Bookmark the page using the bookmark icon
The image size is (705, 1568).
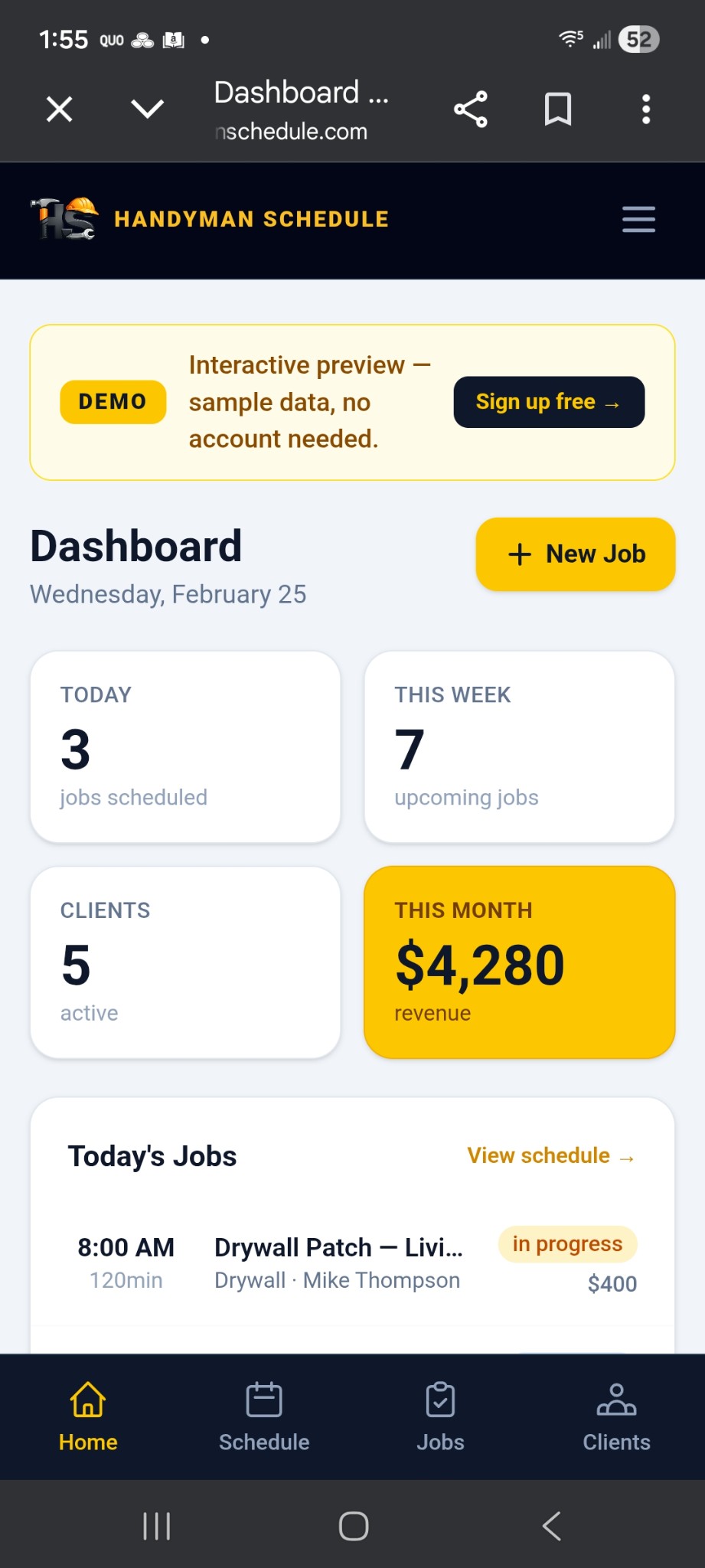tap(558, 108)
